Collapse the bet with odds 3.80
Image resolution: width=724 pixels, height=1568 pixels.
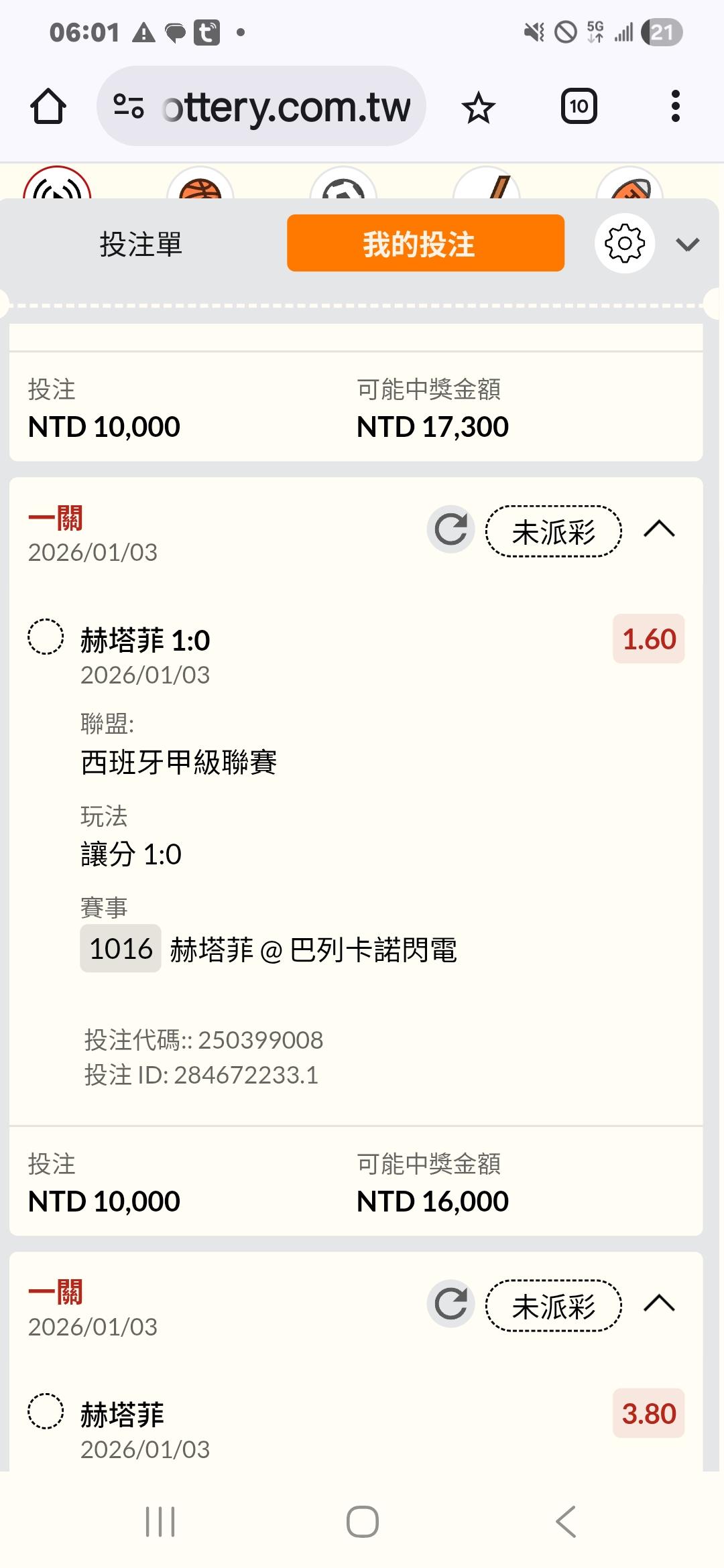coord(659,1303)
